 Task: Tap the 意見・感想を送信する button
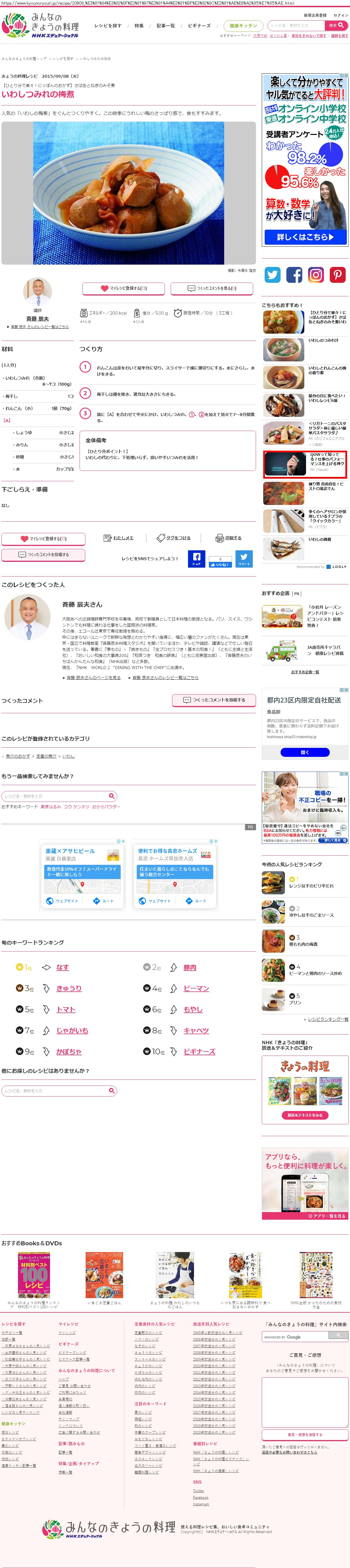pos(305,1435)
